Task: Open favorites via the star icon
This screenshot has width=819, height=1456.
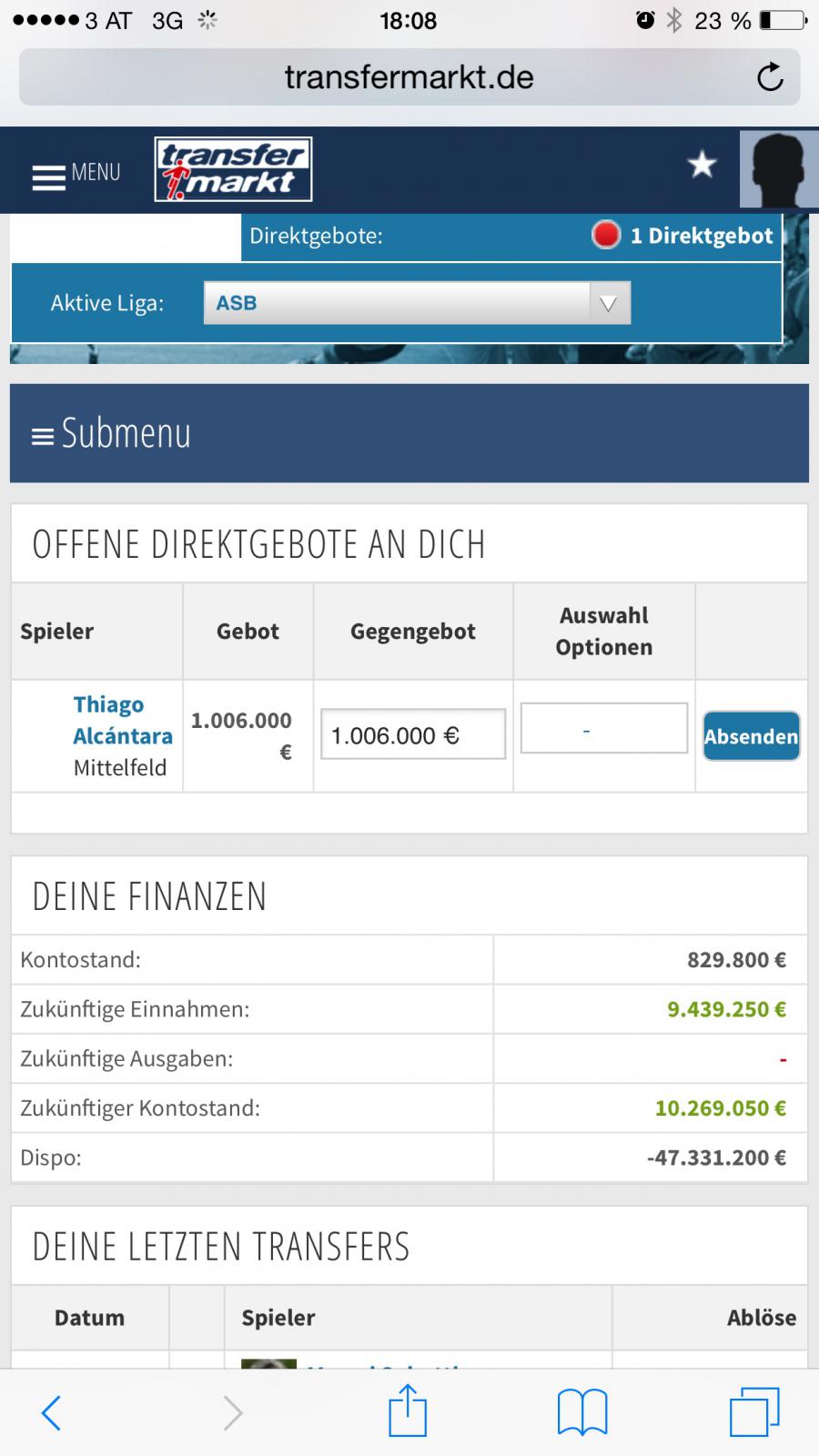Action: coord(702,166)
